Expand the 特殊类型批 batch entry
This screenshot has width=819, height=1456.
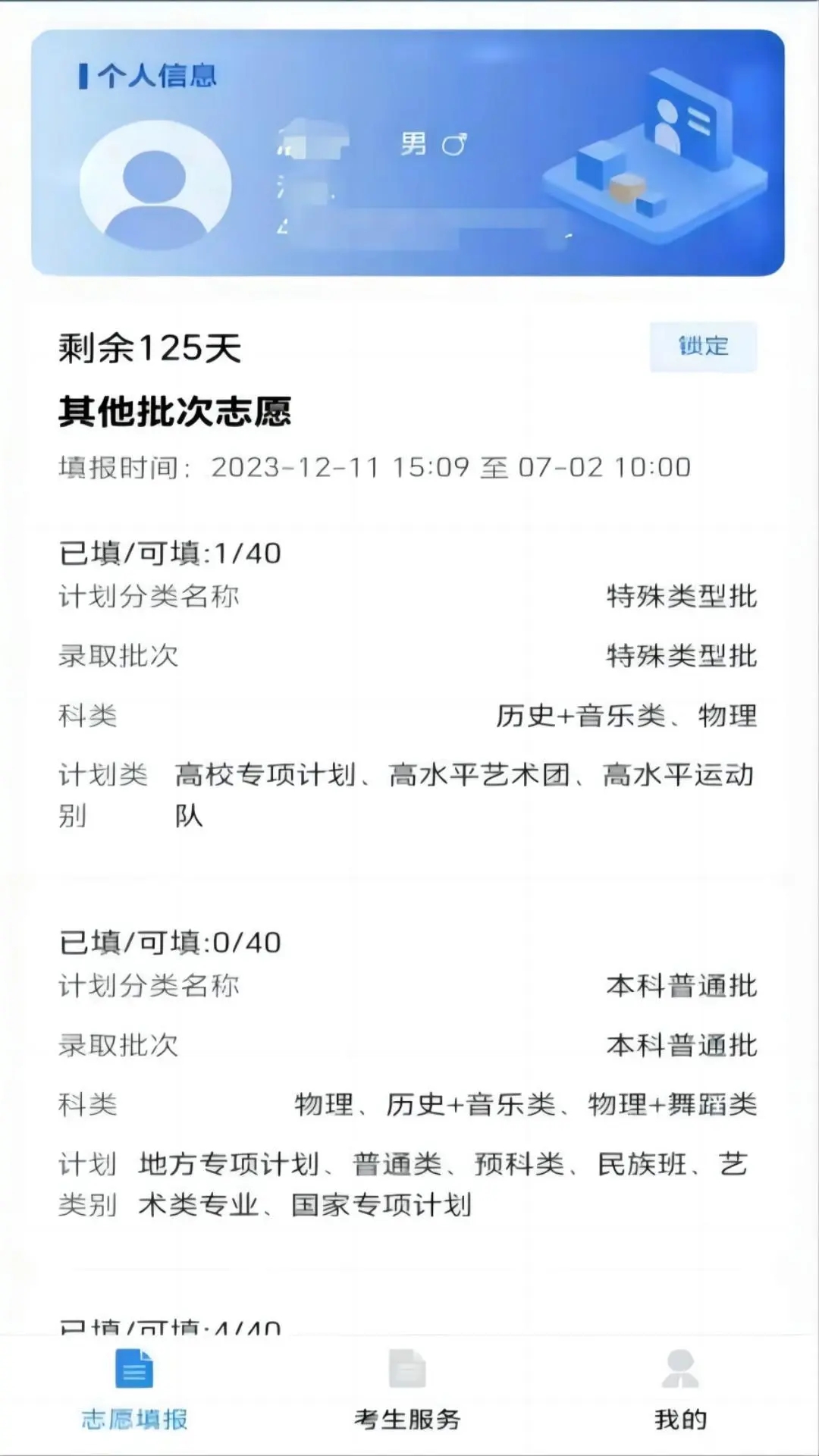[x=681, y=597]
